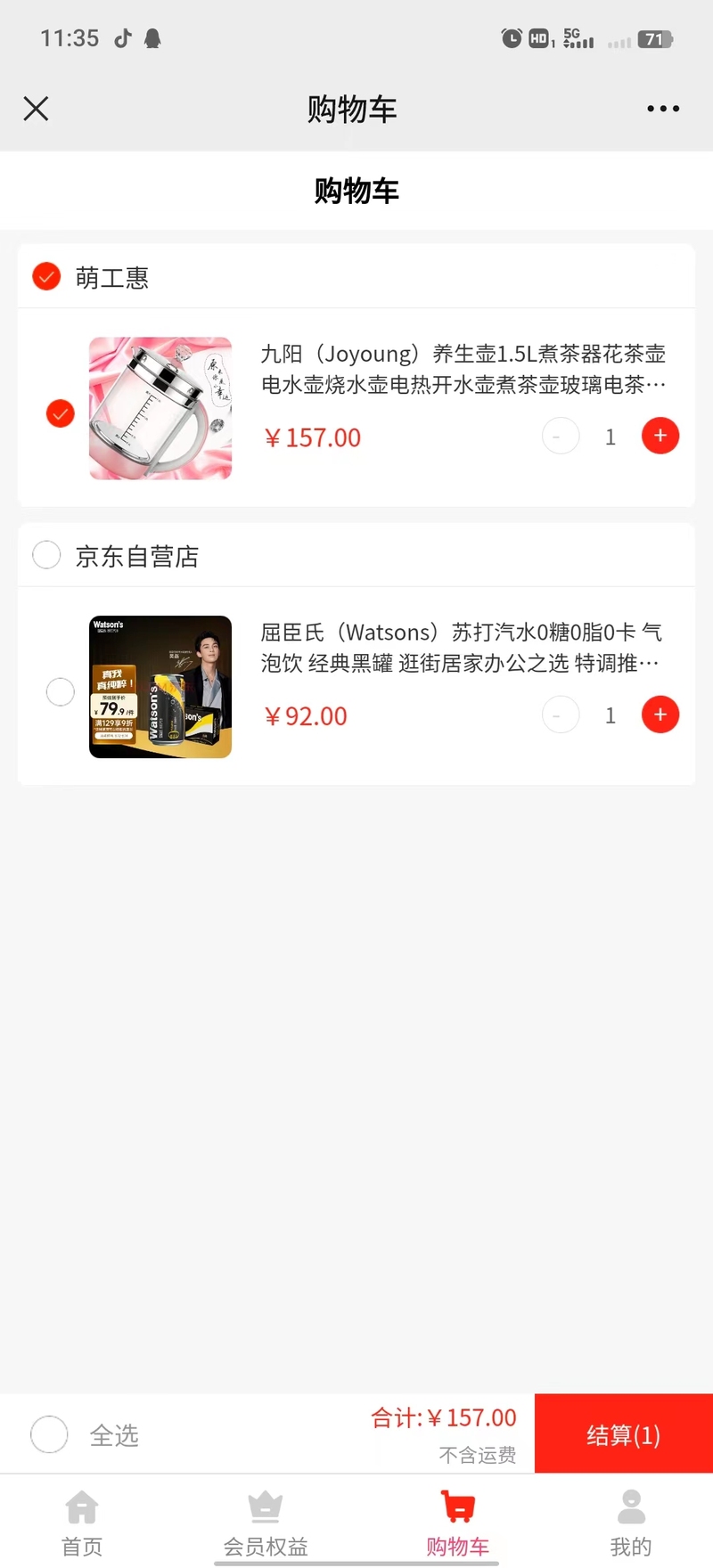Viewport: 713px width, 1568px height.
Task: Go to the 首页 home tab
Action: tap(82, 1523)
